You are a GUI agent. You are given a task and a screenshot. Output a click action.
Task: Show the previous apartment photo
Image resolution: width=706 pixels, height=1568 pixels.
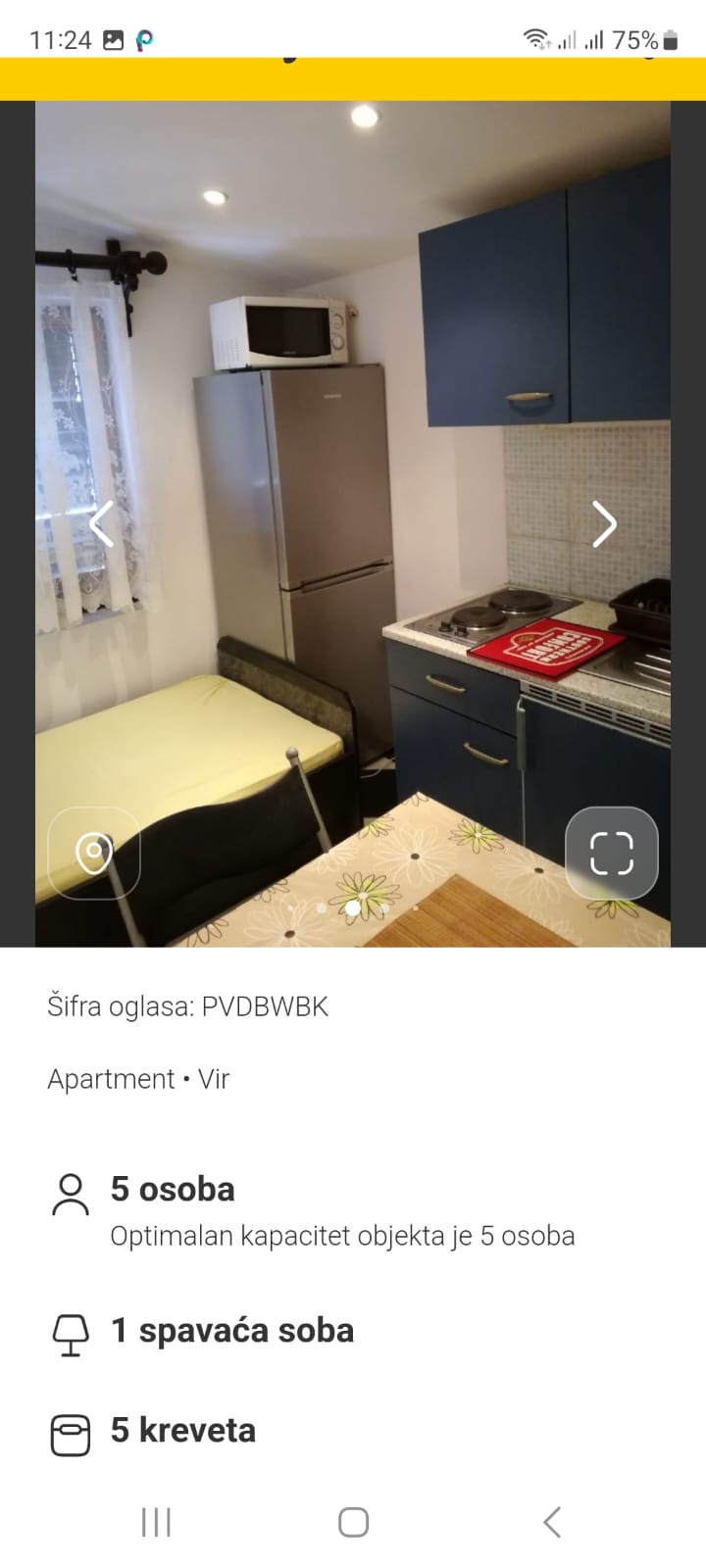click(101, 524)
